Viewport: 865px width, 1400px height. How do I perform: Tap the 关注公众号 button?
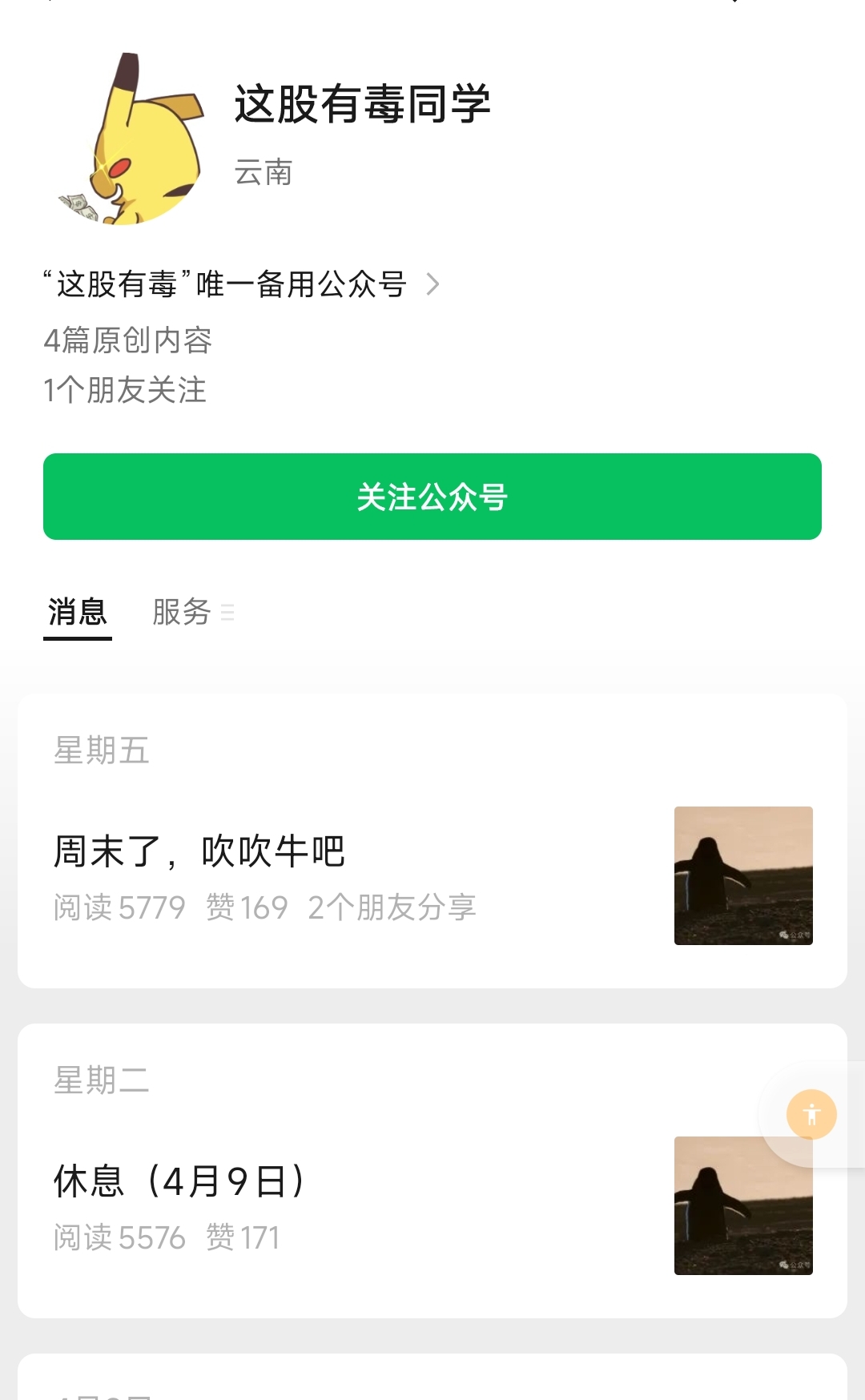[432, 497]
